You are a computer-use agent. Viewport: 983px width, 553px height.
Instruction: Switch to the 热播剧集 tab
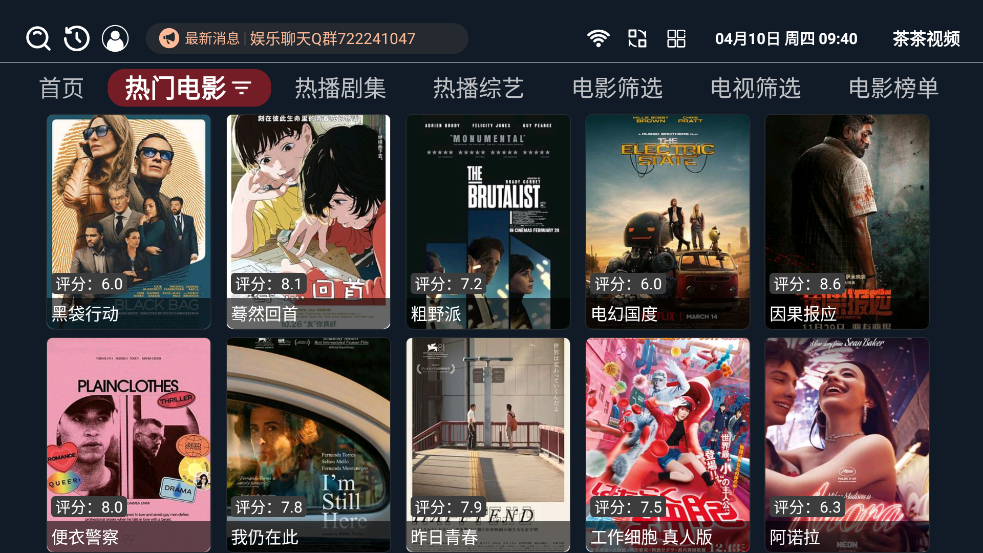point(340,88)
